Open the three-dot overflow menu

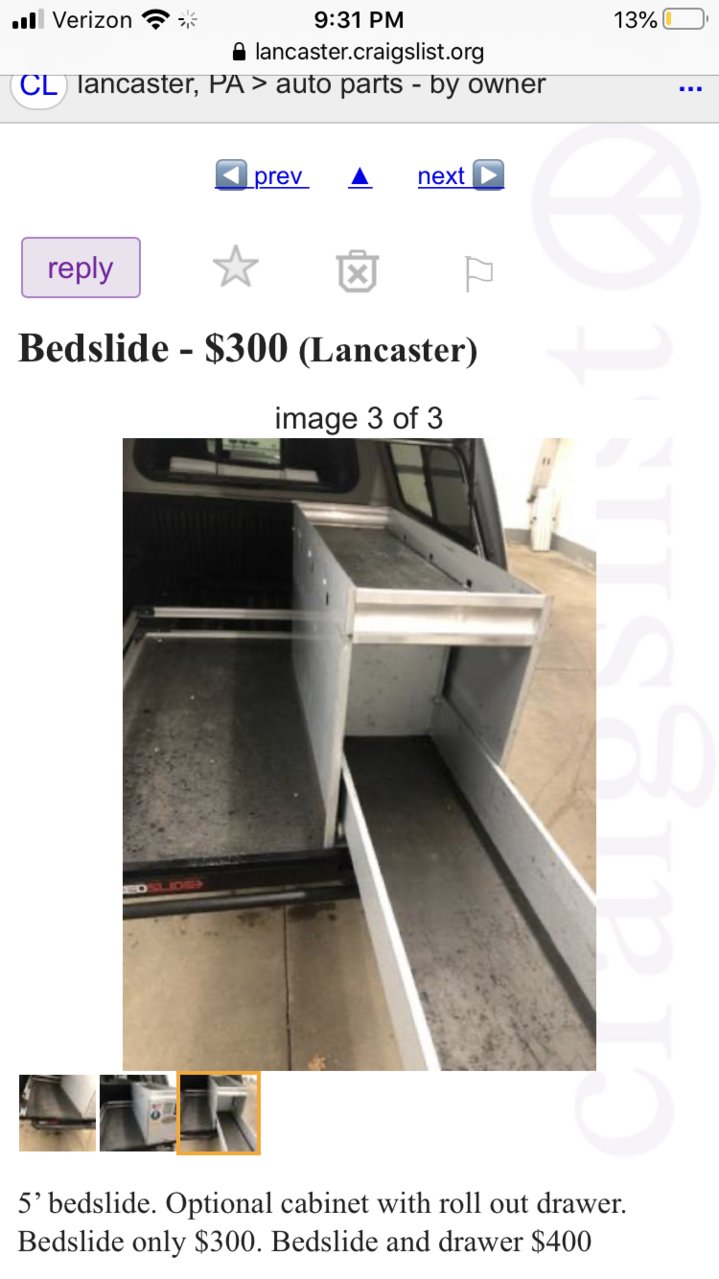click(690, 88)
